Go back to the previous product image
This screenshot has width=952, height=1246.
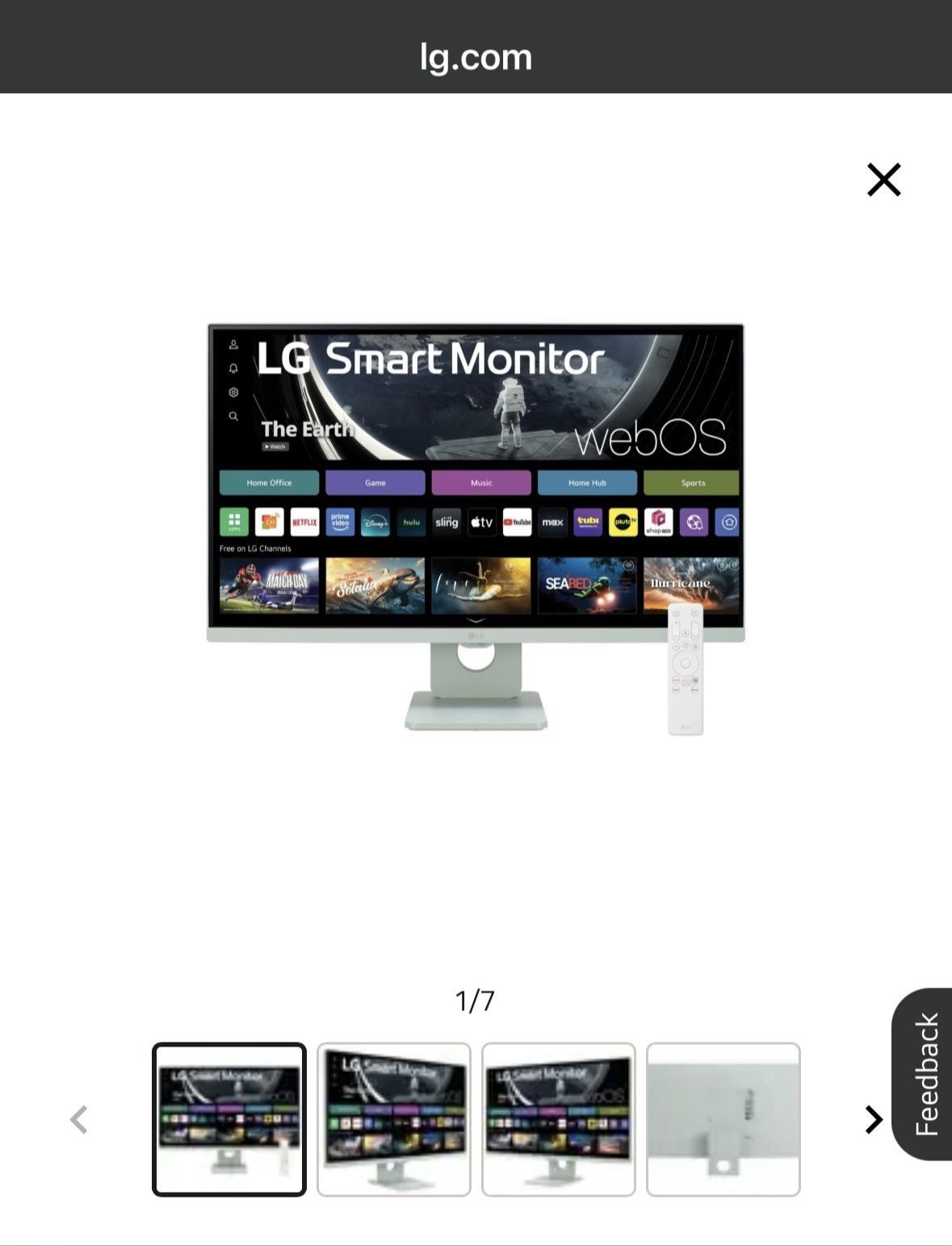(78, 1120)
